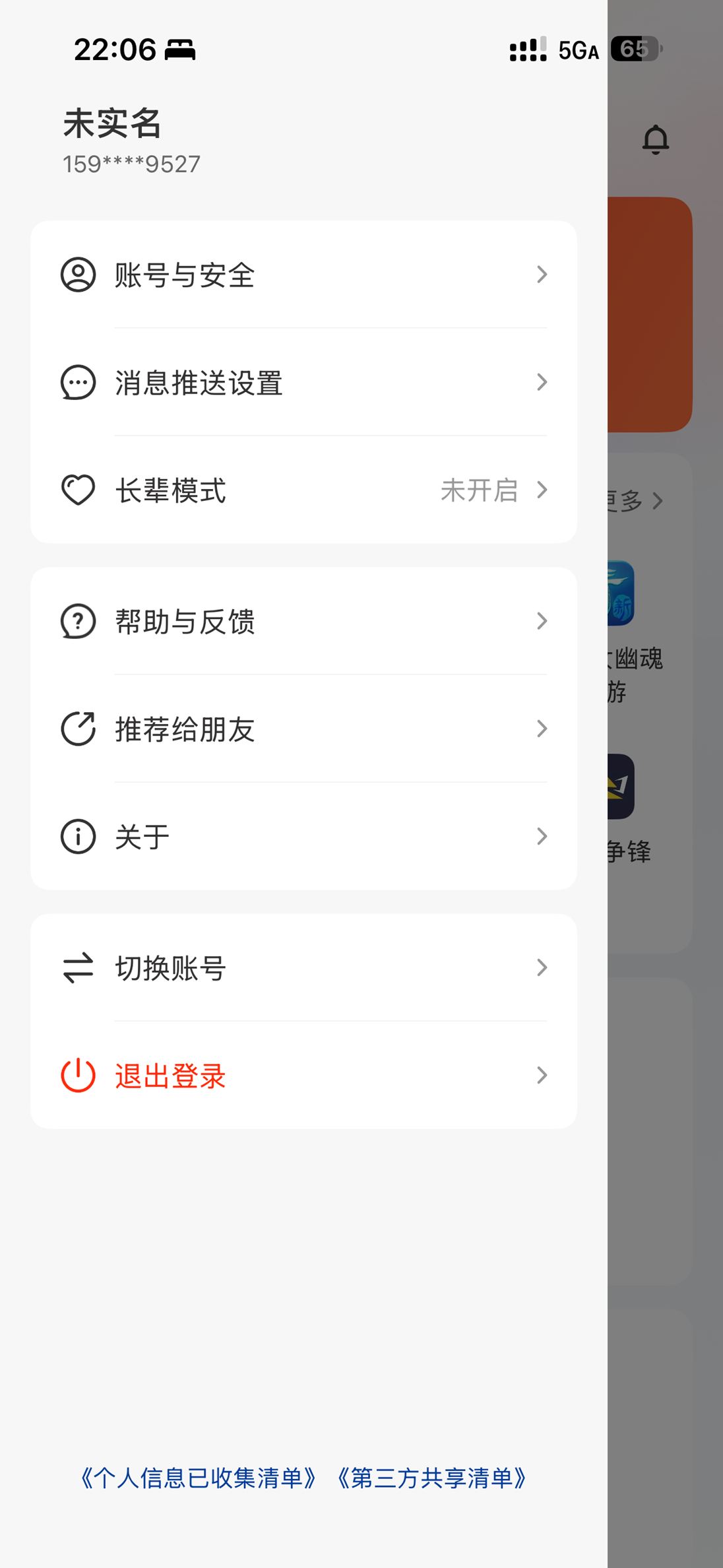Screen dimensions: 723x1568
Task: Open the notifications bell
Action: click(655, 139)
